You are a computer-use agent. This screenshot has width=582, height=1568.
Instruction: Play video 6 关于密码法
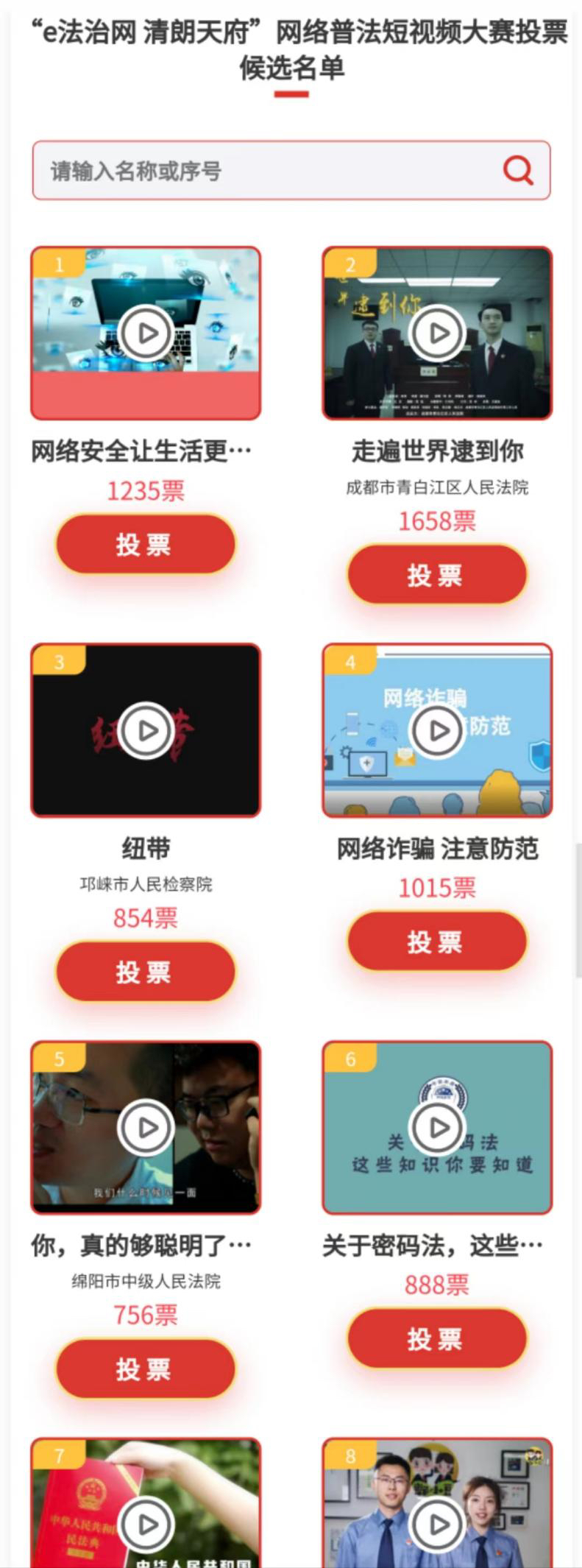(437, 1127)
